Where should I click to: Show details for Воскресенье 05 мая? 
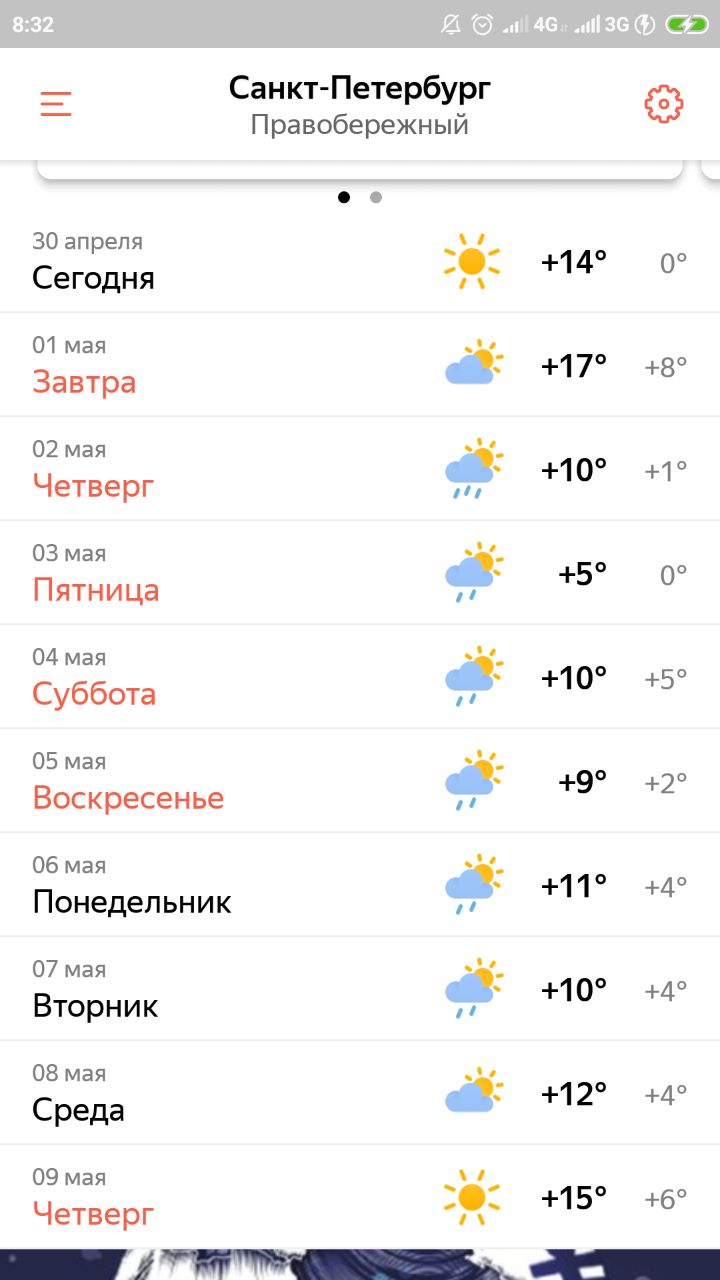(360, 782)
